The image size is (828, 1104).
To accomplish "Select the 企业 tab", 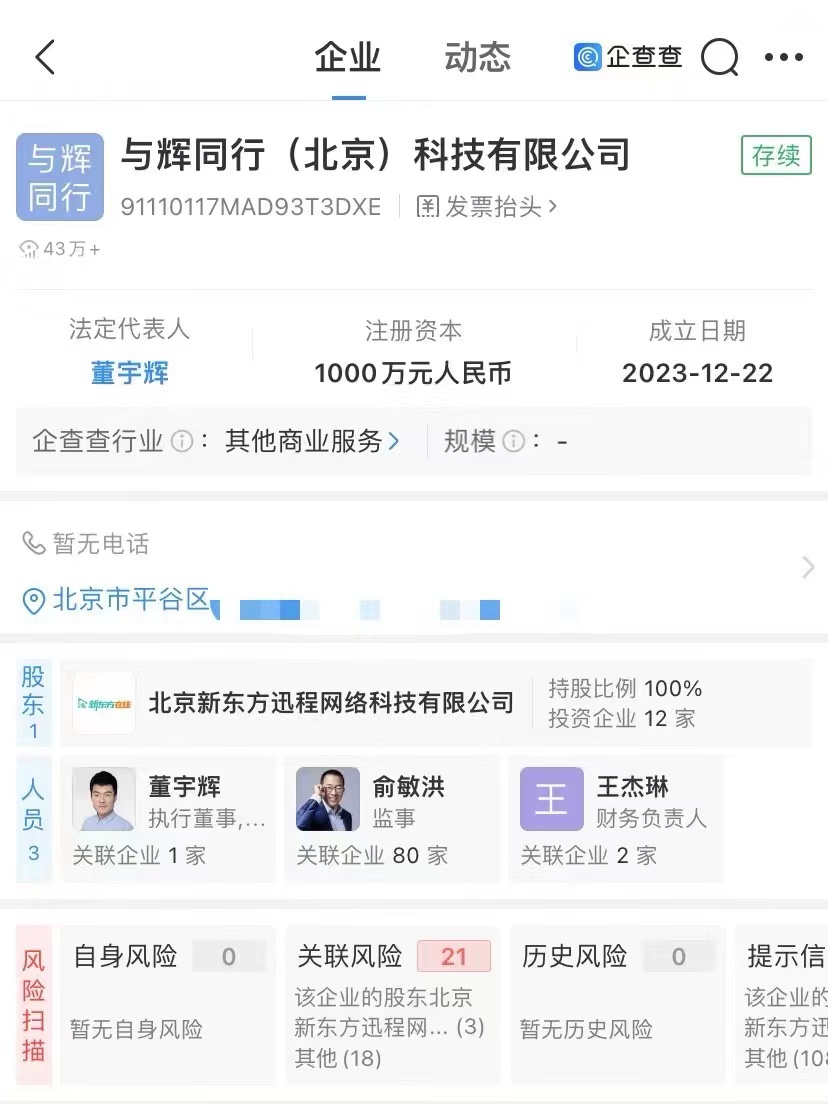I will (x=348, y=57).
